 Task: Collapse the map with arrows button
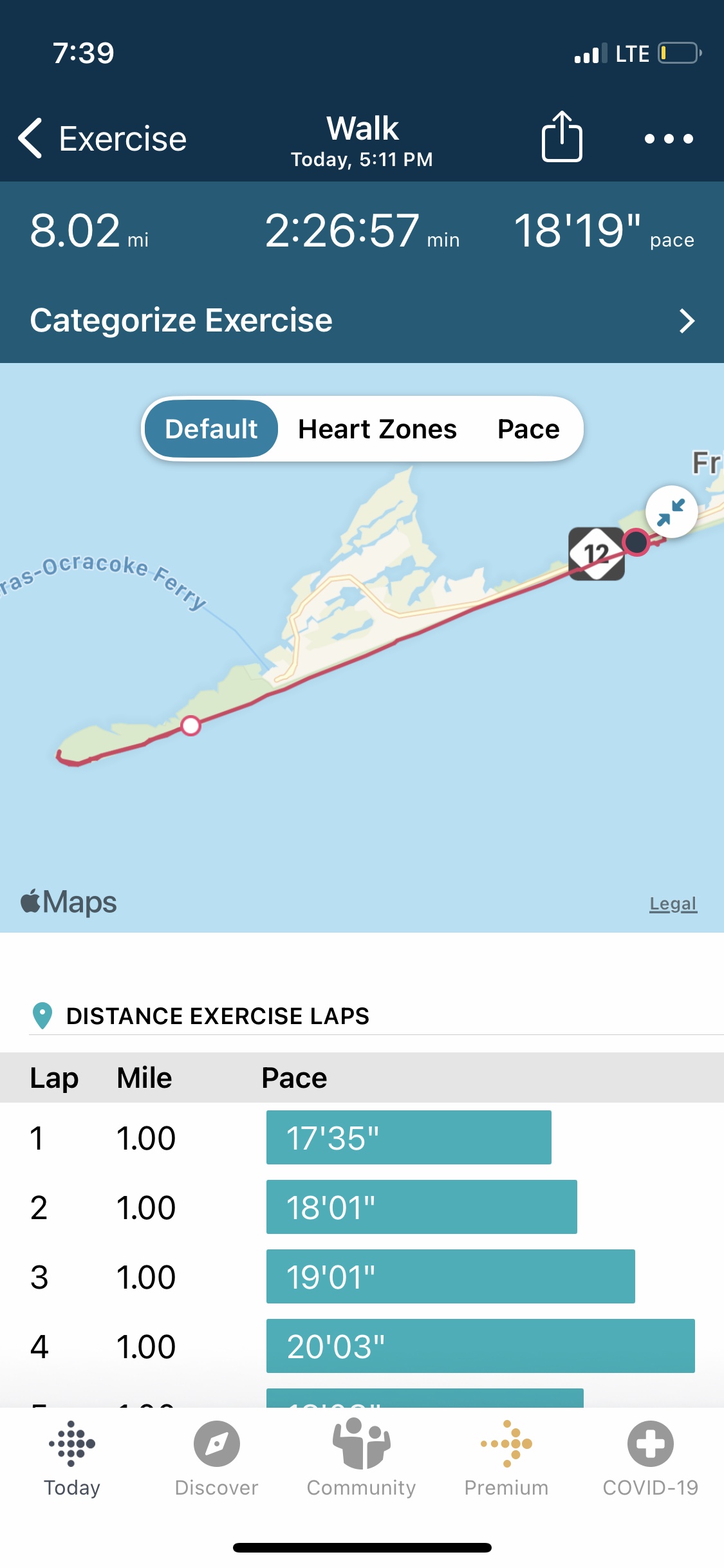(x=671, y=512)
